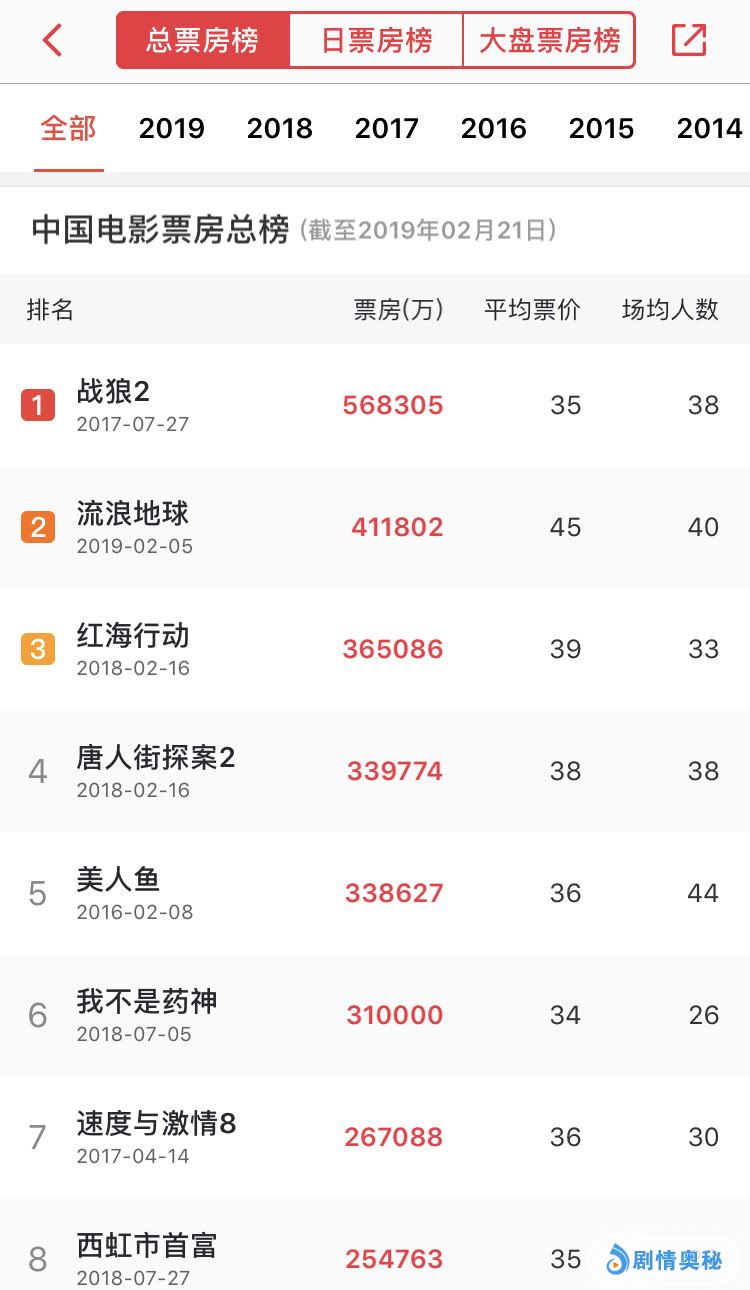Image resolution: width=750 pixels, height=1290 pixels.
Task: Filter the ranking by 2019
Action: click(172, 128)
